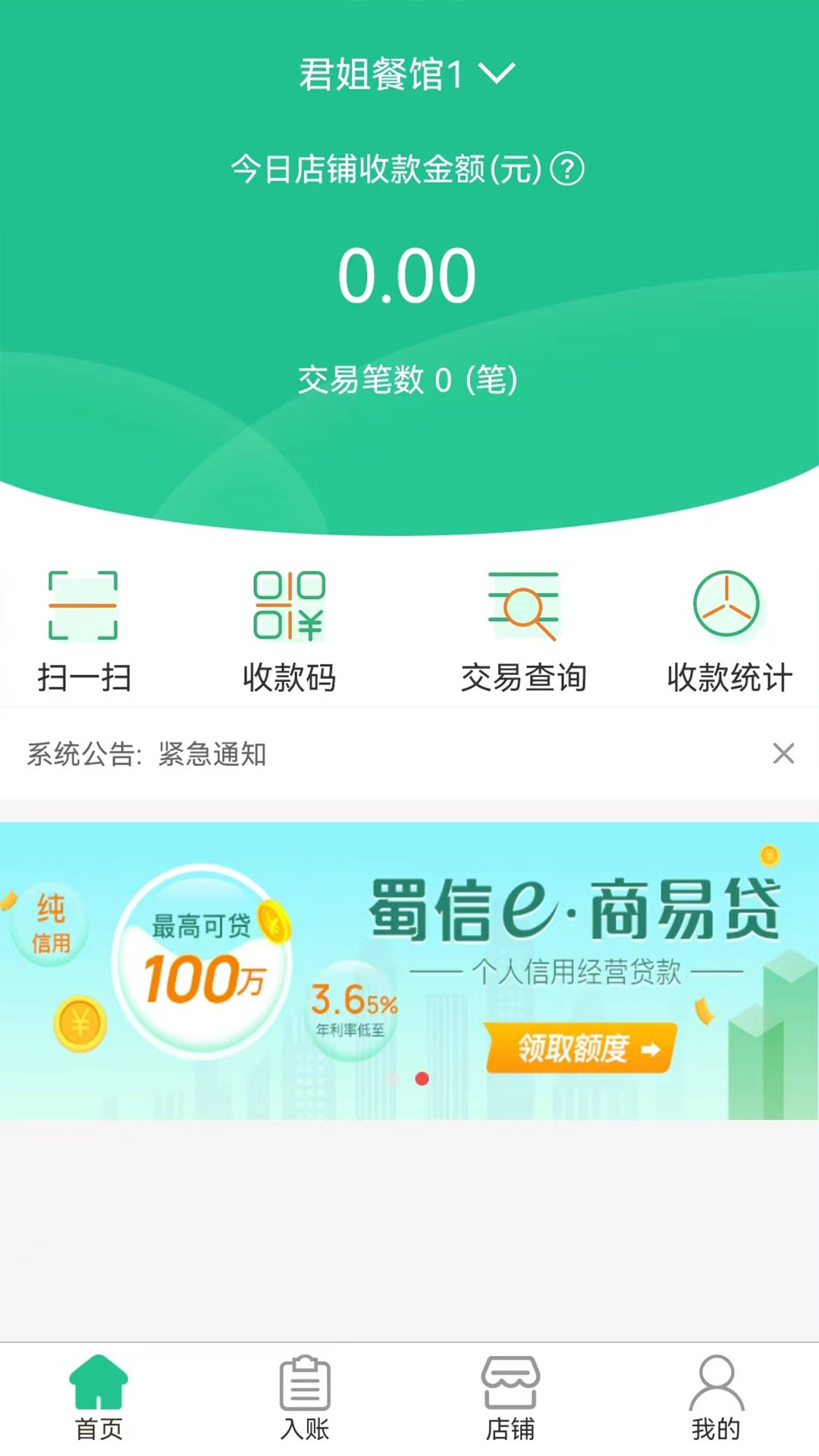Select the 首页 home tab
The image size is (819, 1456).
click(99, 1398)
